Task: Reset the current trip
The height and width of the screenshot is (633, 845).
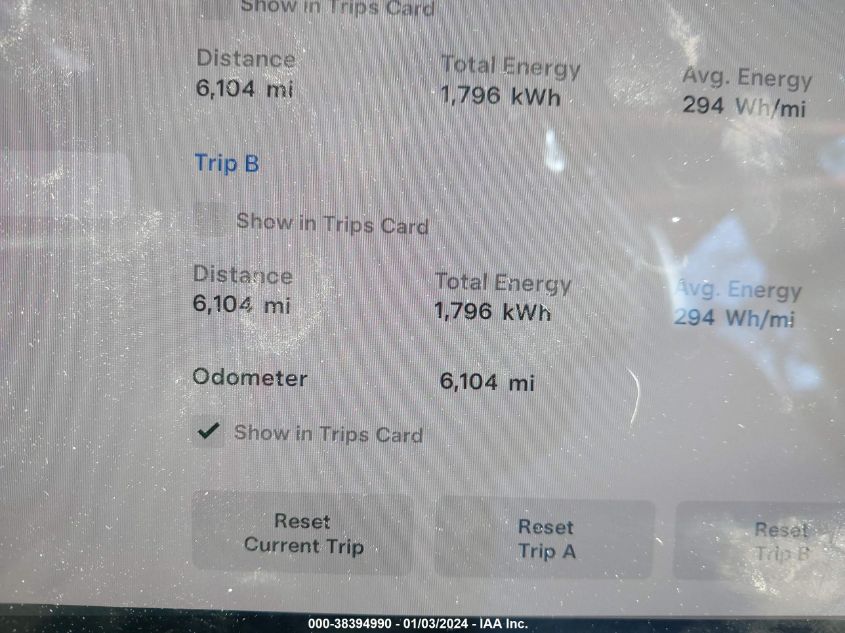Action: pyautogui.click(x=302, y=534)
